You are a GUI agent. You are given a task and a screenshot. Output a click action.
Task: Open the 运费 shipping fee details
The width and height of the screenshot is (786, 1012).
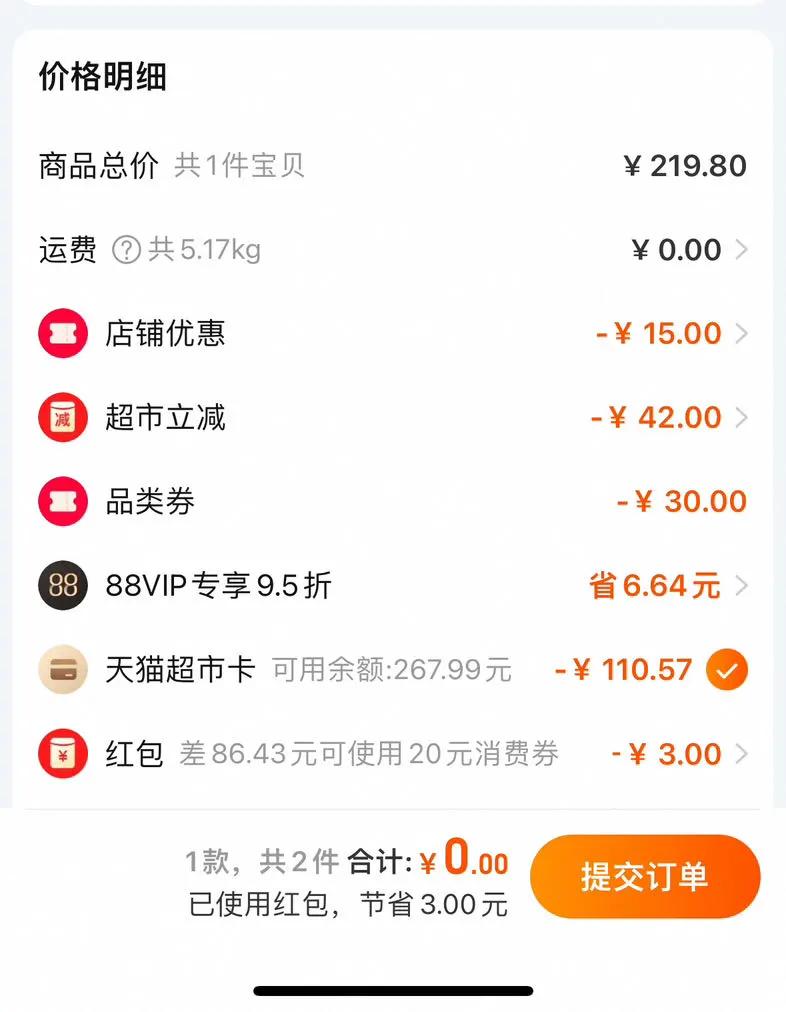coord(741,250)
